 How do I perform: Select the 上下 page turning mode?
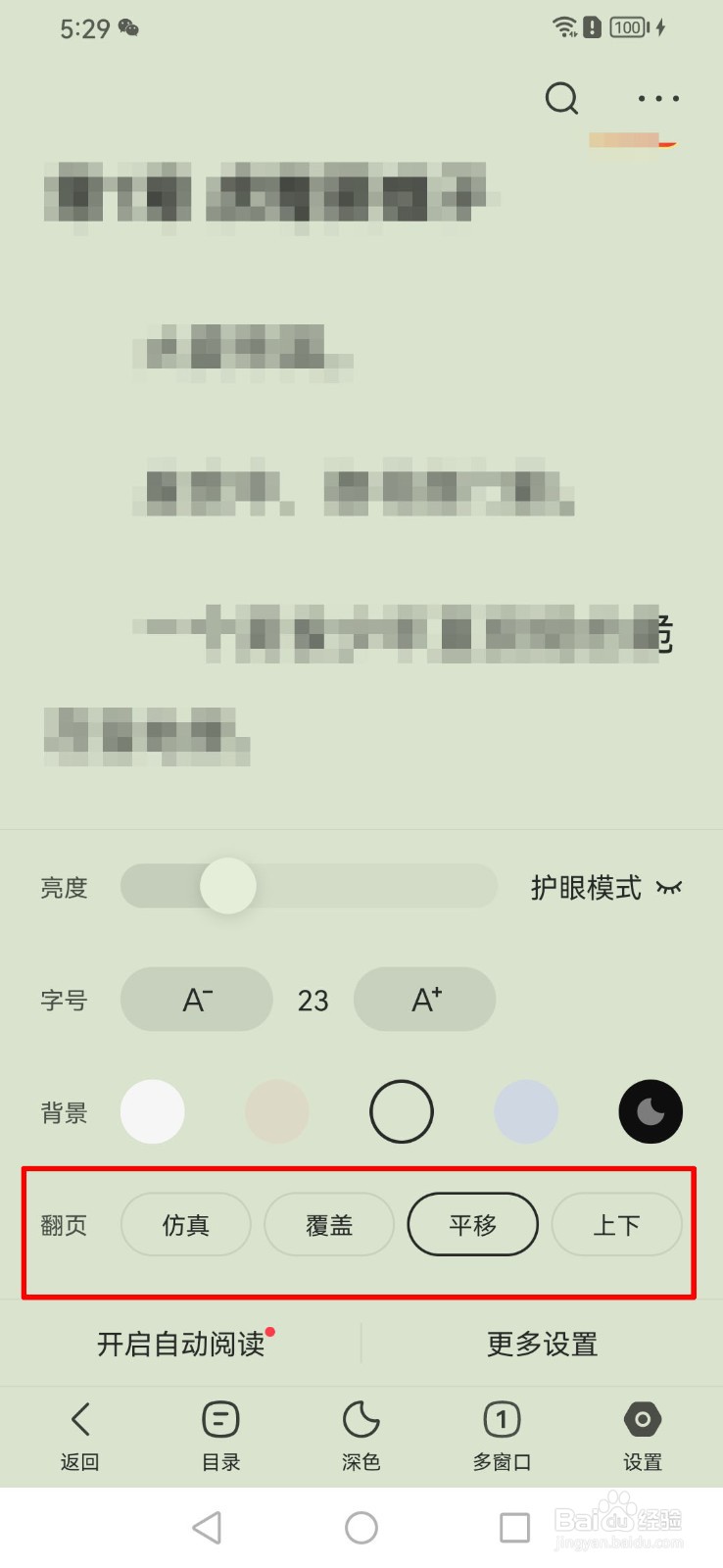click(616, 1224)
